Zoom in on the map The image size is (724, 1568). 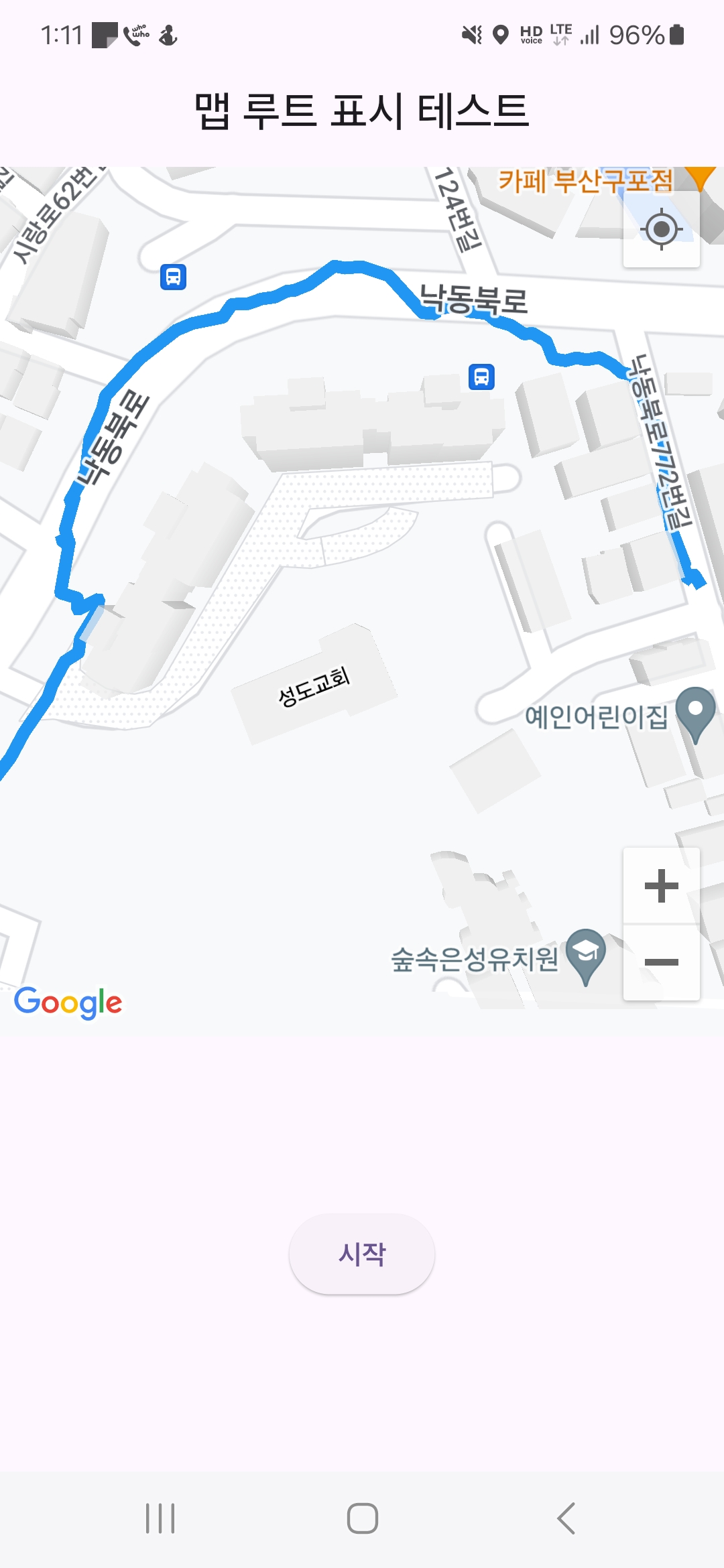[x=662, y=886]
